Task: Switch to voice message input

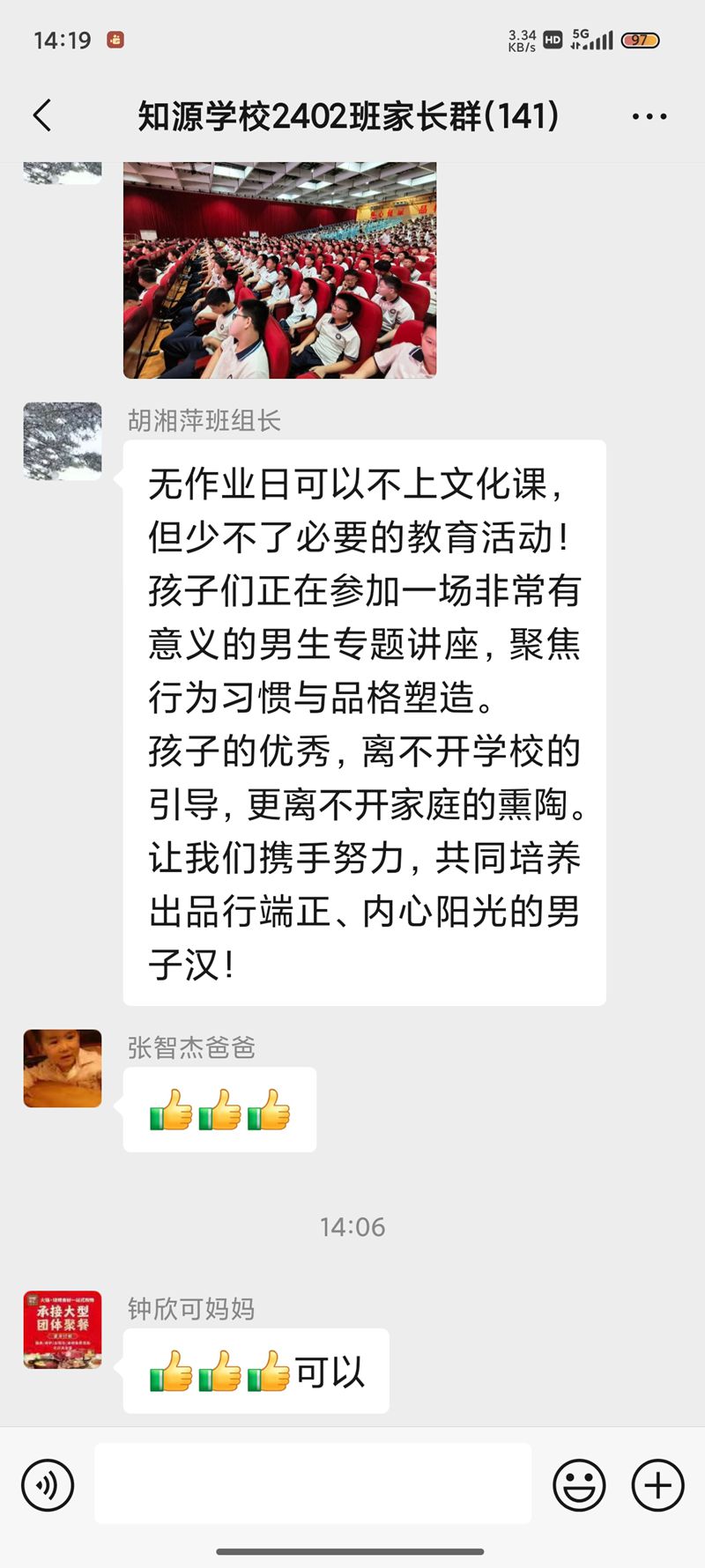Action: pos(48,1486)
